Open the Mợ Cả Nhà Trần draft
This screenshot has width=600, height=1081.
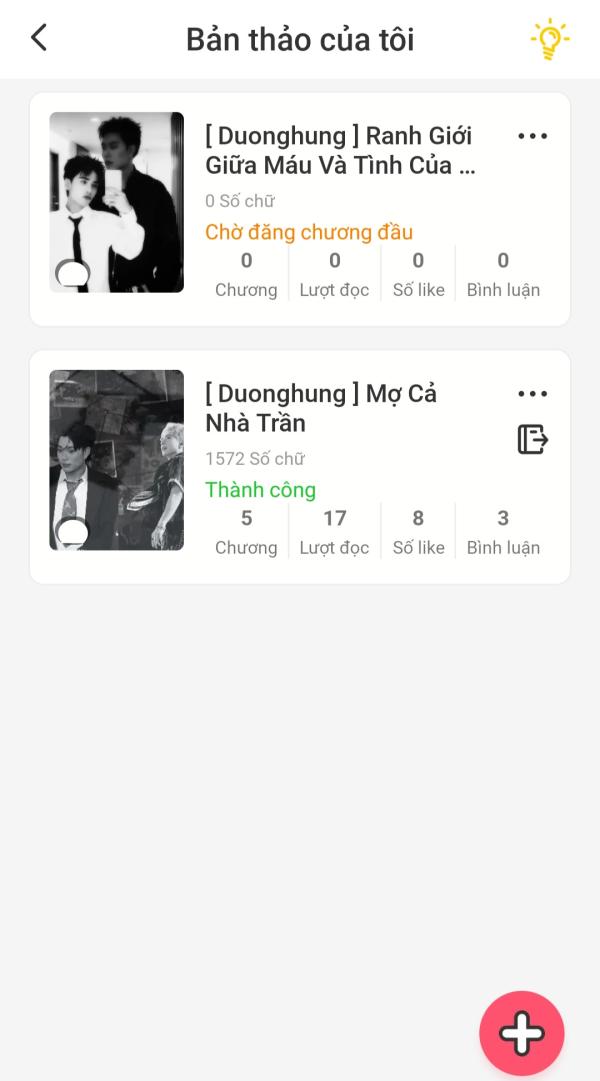pos(320,408)
